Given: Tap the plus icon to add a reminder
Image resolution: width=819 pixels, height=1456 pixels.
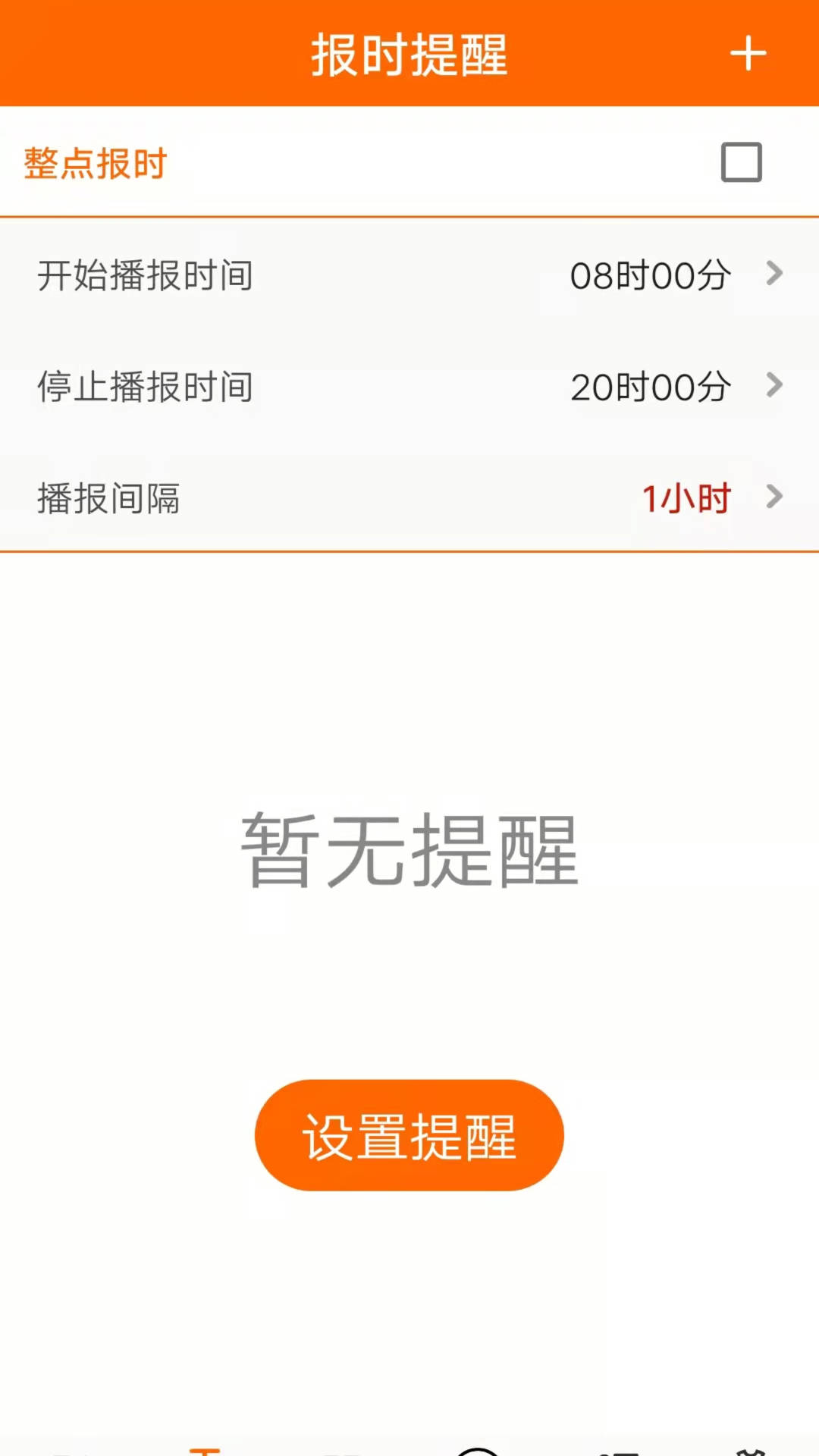Looking at the screenshot, I should coord(748,55).
